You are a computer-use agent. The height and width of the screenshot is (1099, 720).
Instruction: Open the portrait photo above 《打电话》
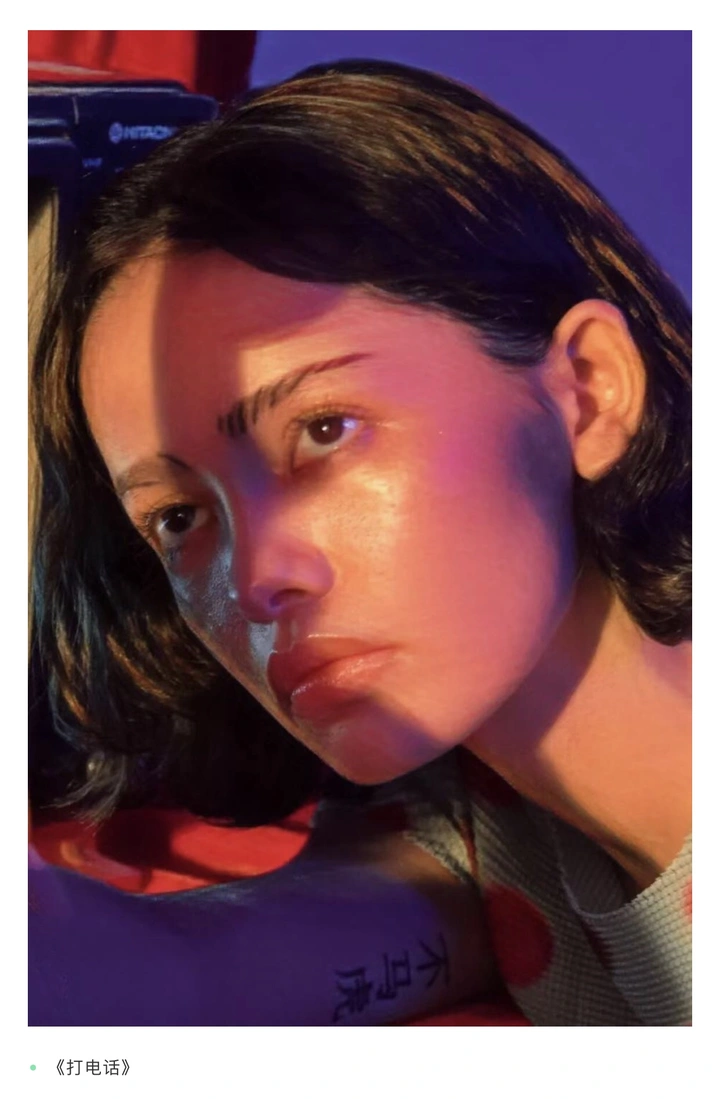(x=360, y=528)
